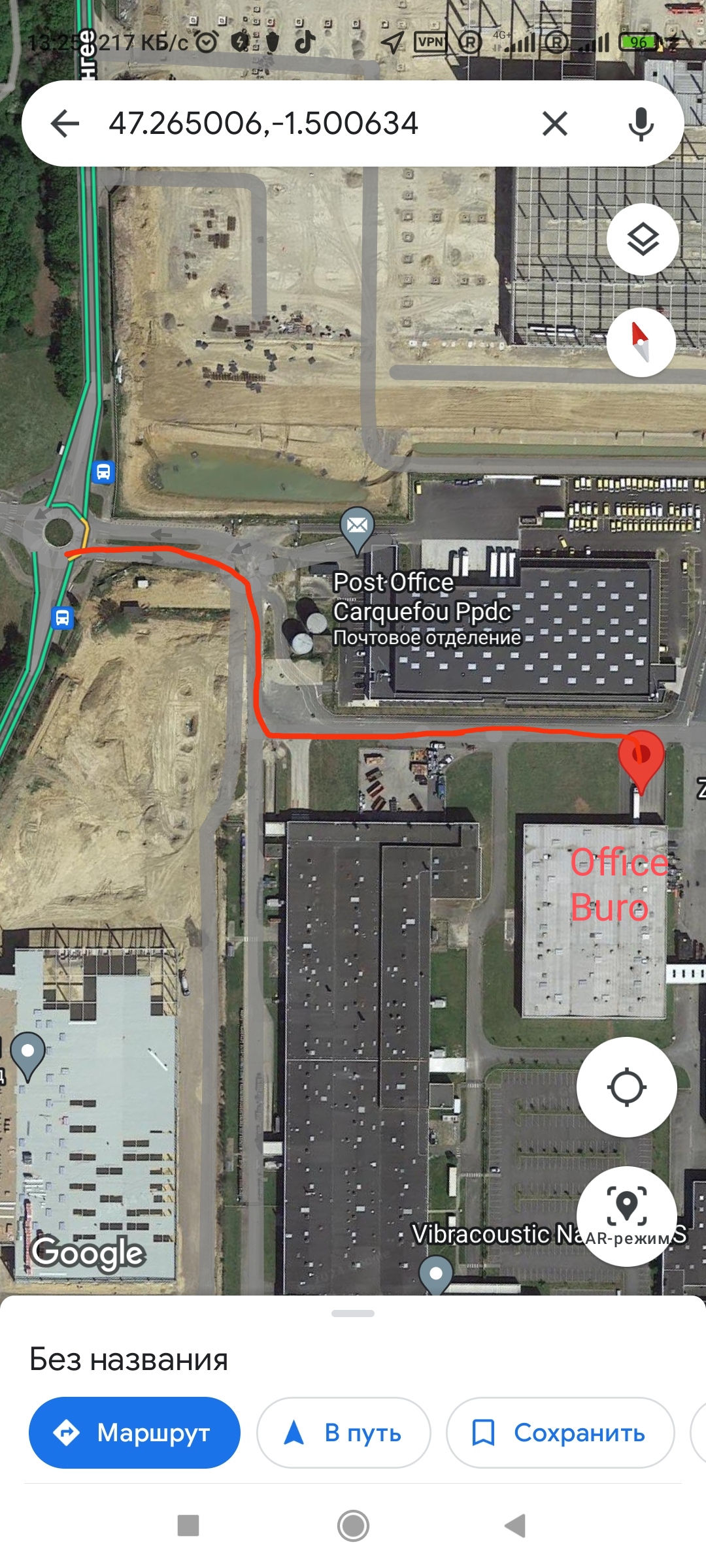The image size is (706, 1568).
Task: Build directions with the Маршрут button
Action: point(135,1433)
